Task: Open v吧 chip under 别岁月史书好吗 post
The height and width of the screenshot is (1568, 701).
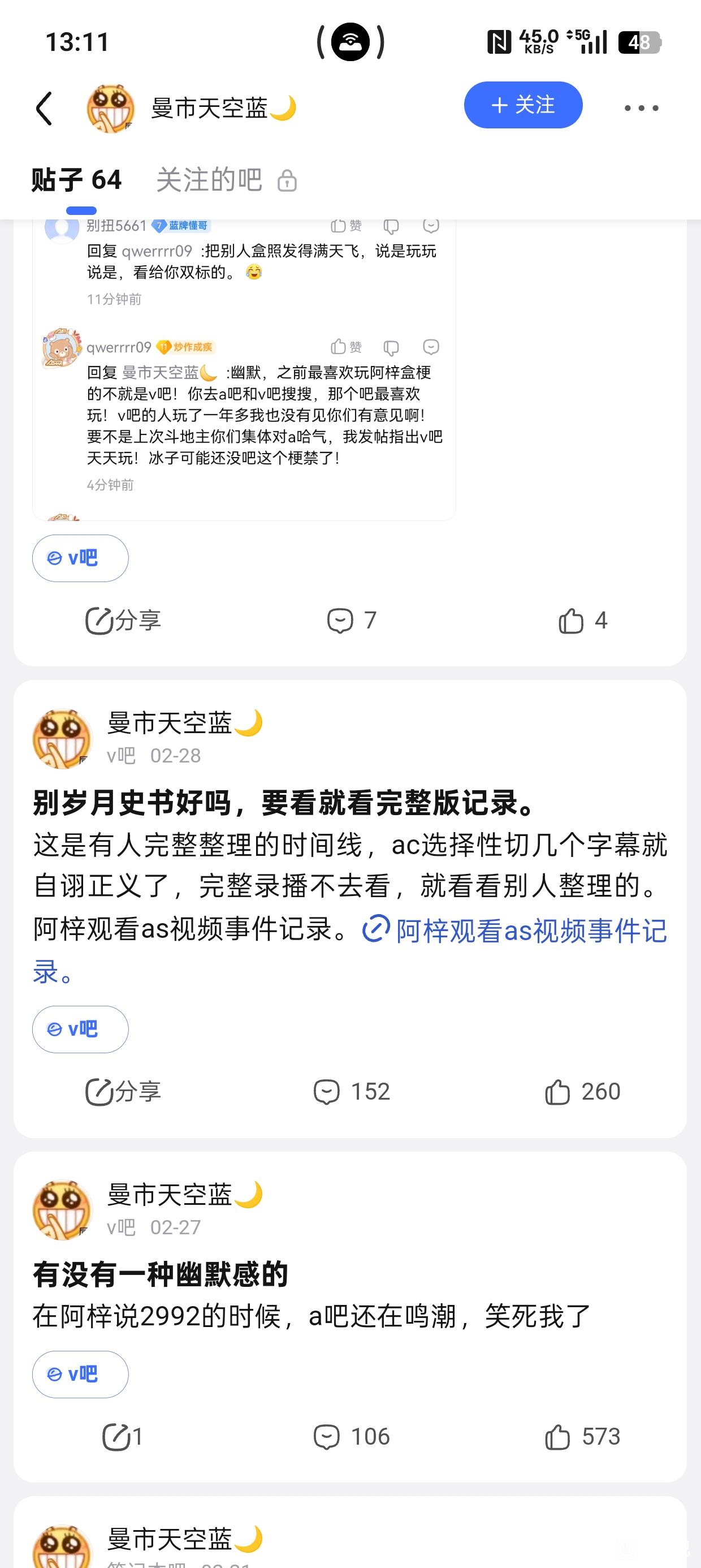Action: 80,1029
